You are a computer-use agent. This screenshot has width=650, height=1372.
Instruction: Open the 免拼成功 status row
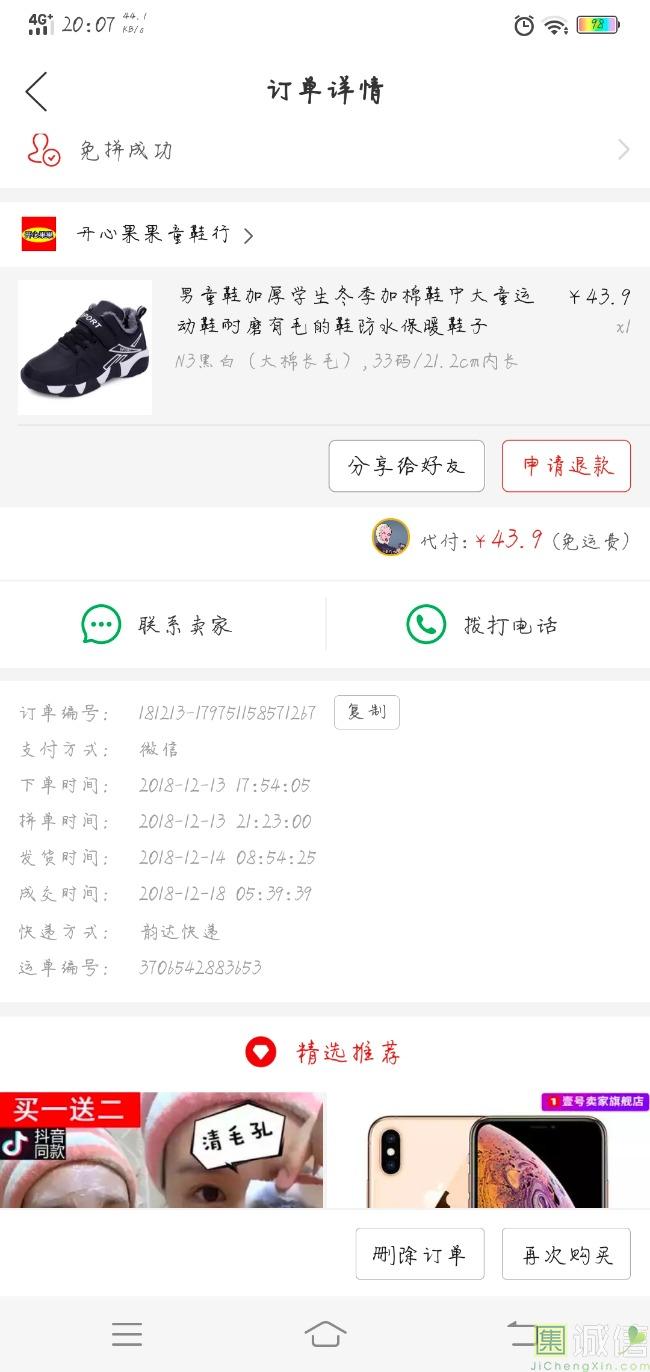[325, 151]
